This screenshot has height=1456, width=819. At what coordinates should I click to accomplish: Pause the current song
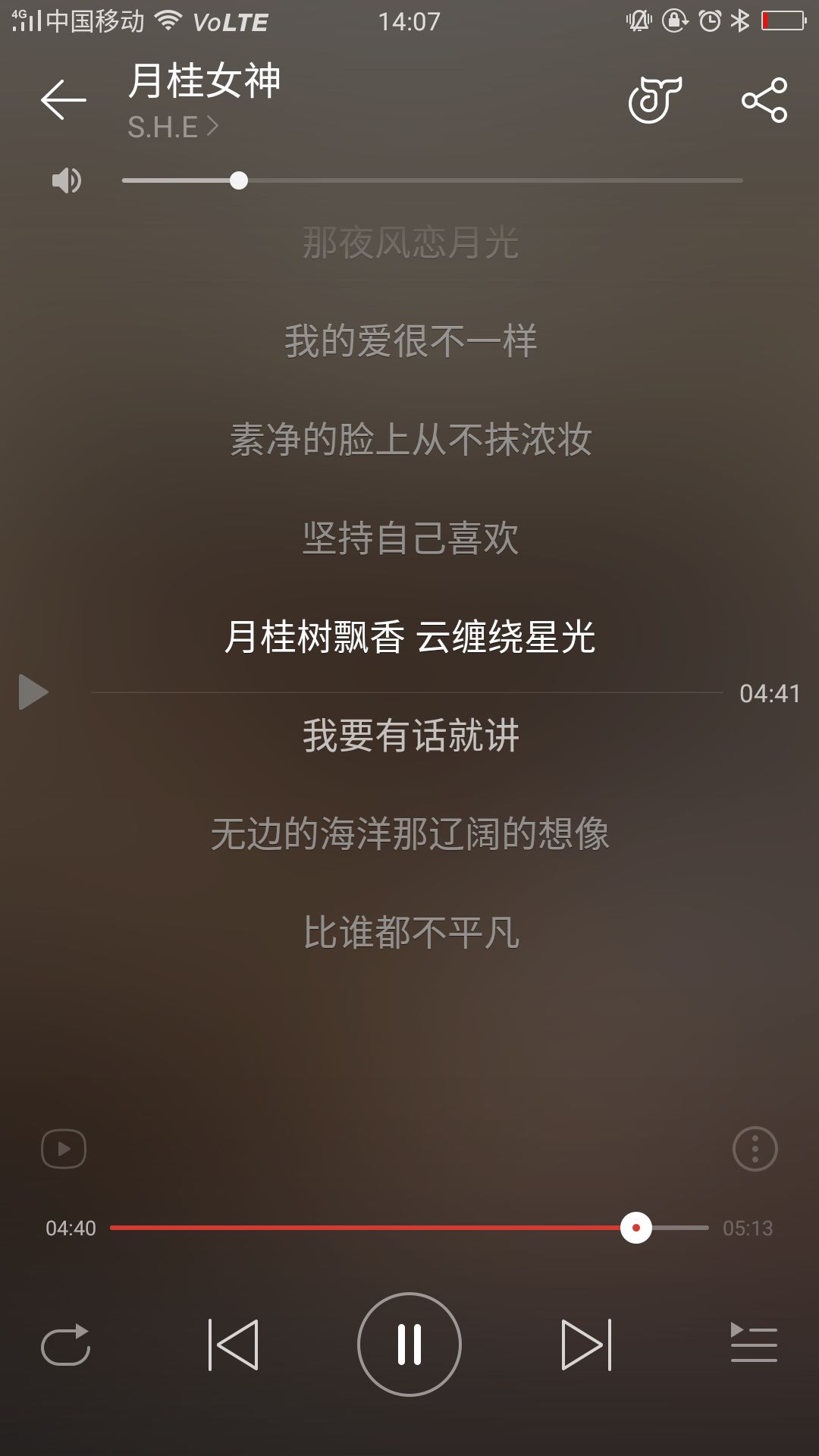pos(409,1345)
